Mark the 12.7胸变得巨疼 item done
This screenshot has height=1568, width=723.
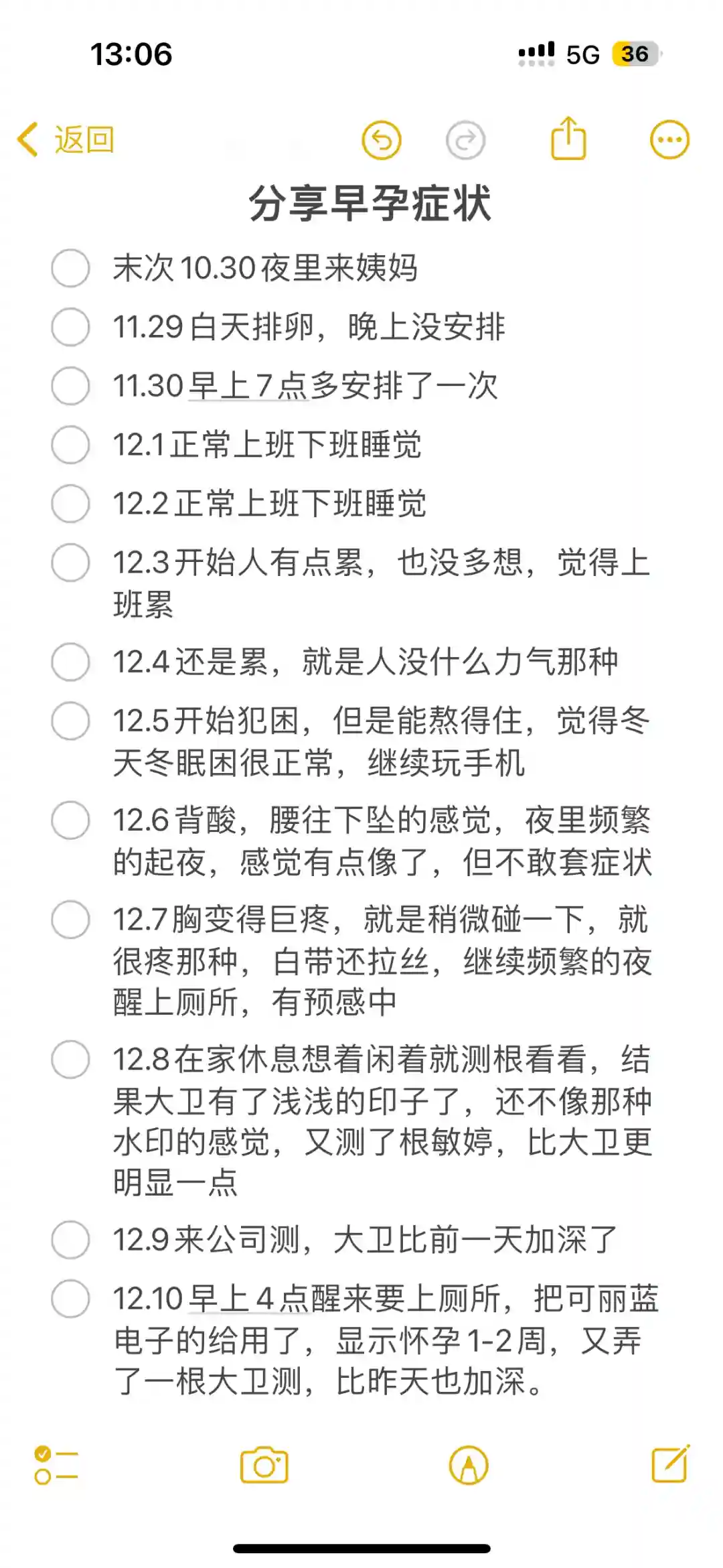tap(70, 919)
